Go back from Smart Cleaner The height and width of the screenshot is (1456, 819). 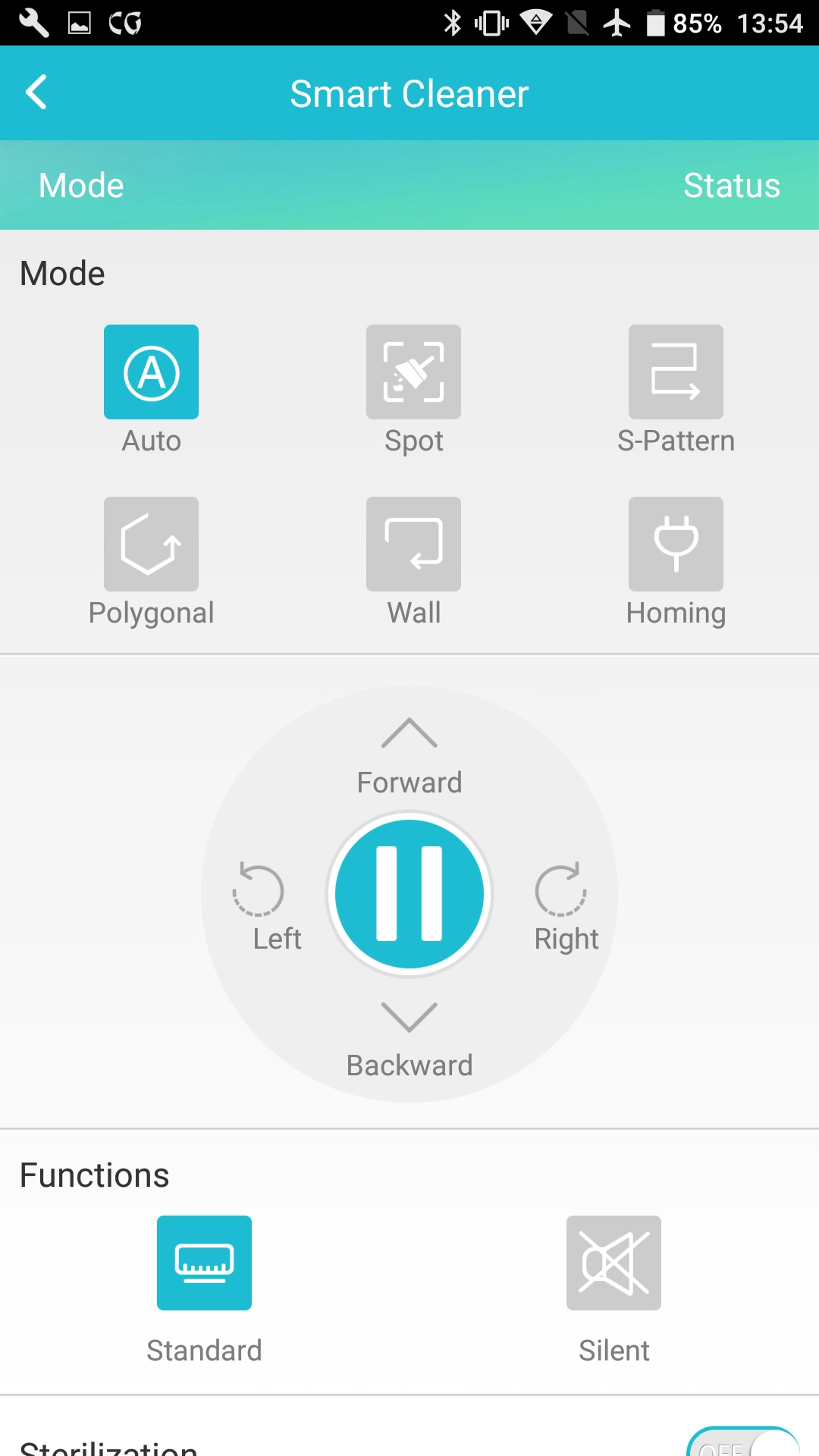click(36, 93)
